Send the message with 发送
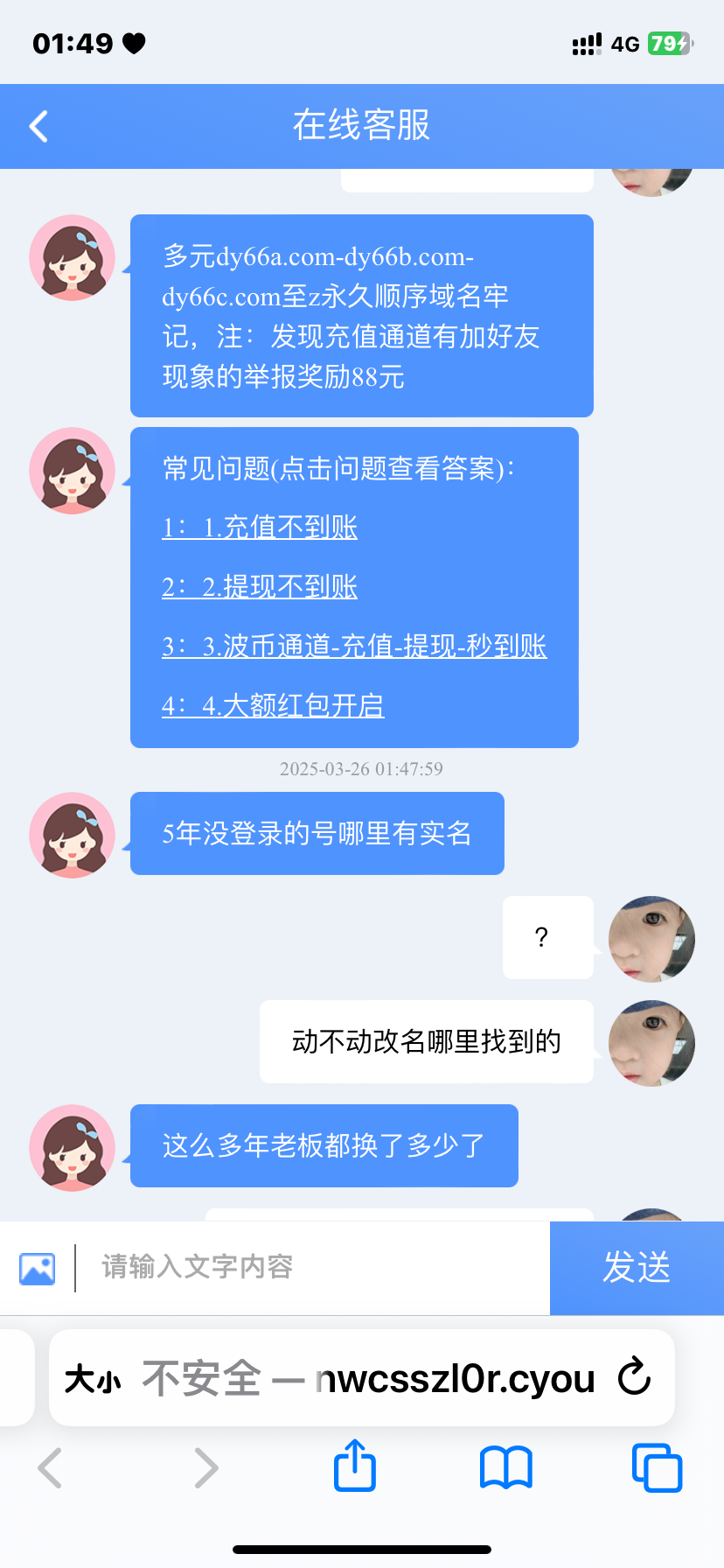The image size is (724, 1568). point(637,1268)
